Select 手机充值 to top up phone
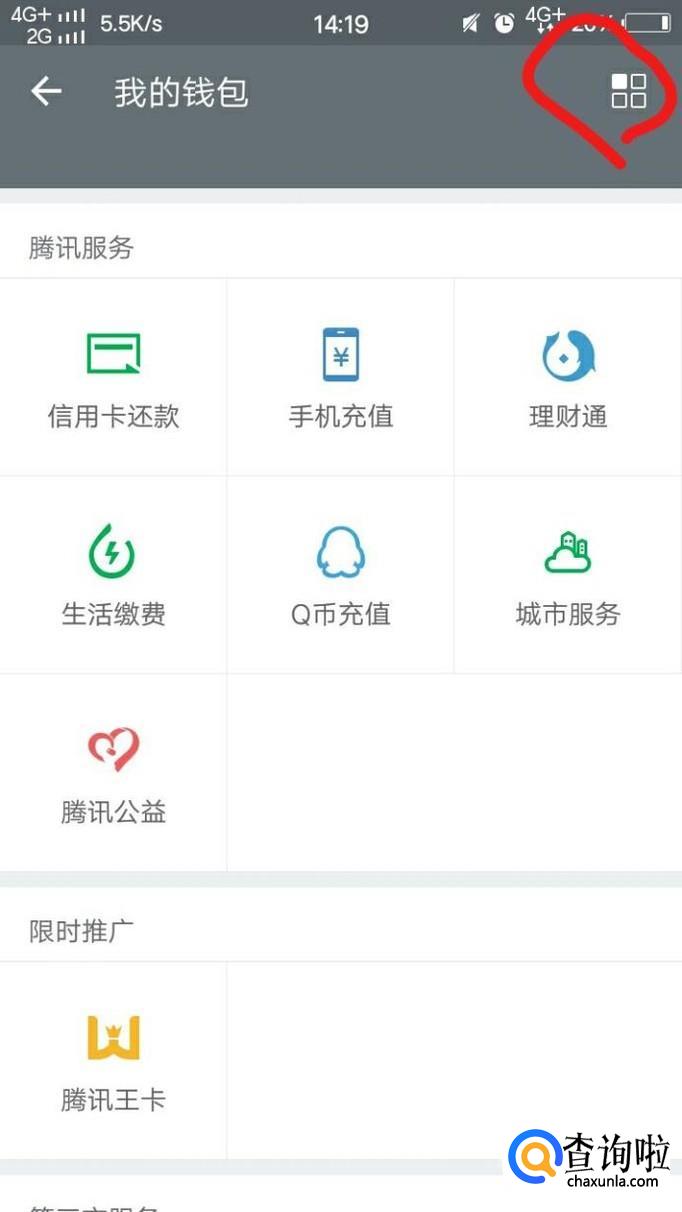Viewport: 682px width, 1212px height. click(340, 378)
